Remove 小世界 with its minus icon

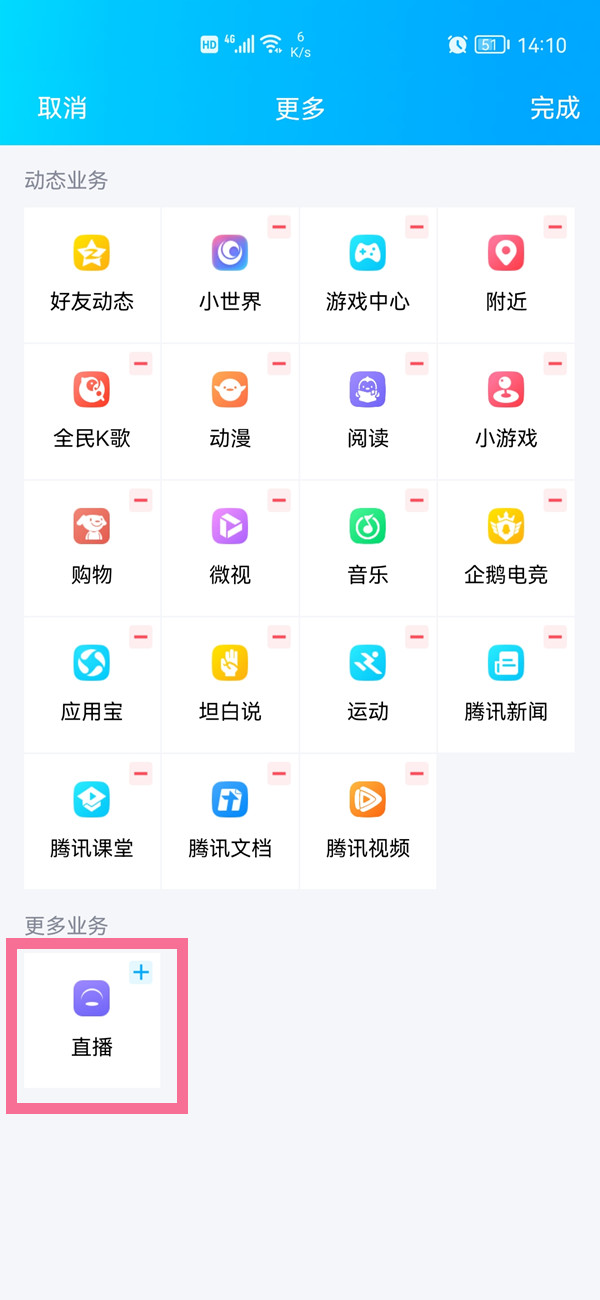pos(279,227)
